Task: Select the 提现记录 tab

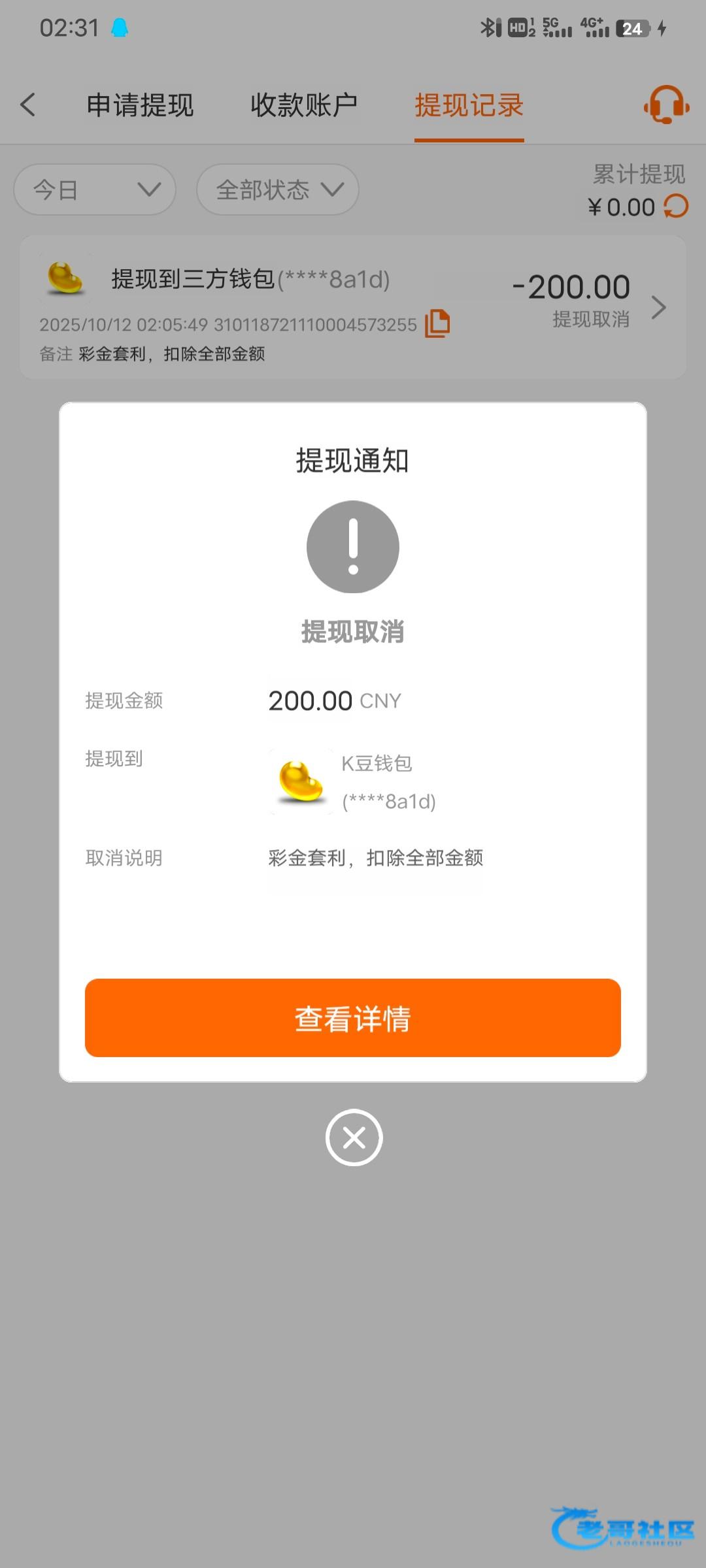Action: click(x=469, y=105)
